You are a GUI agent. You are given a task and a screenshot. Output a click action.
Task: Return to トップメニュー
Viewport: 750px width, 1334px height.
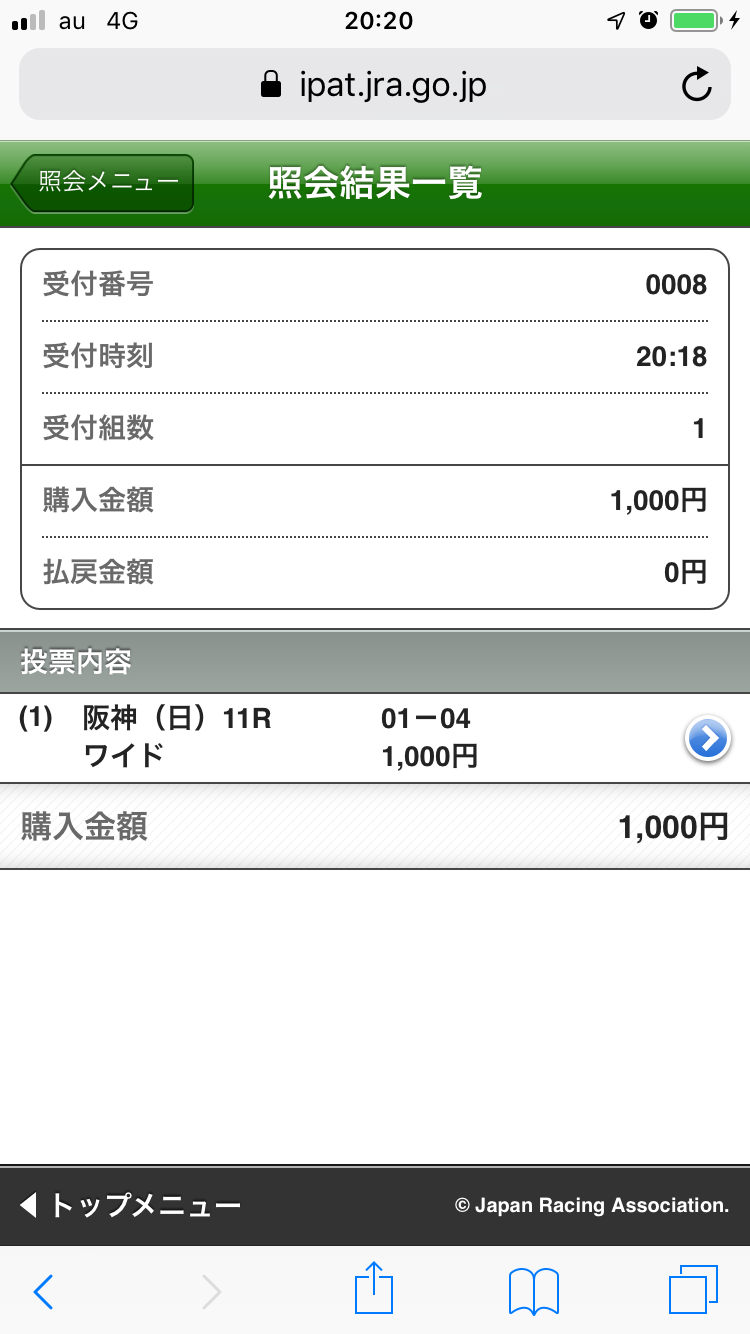(x=131, y=1205)
